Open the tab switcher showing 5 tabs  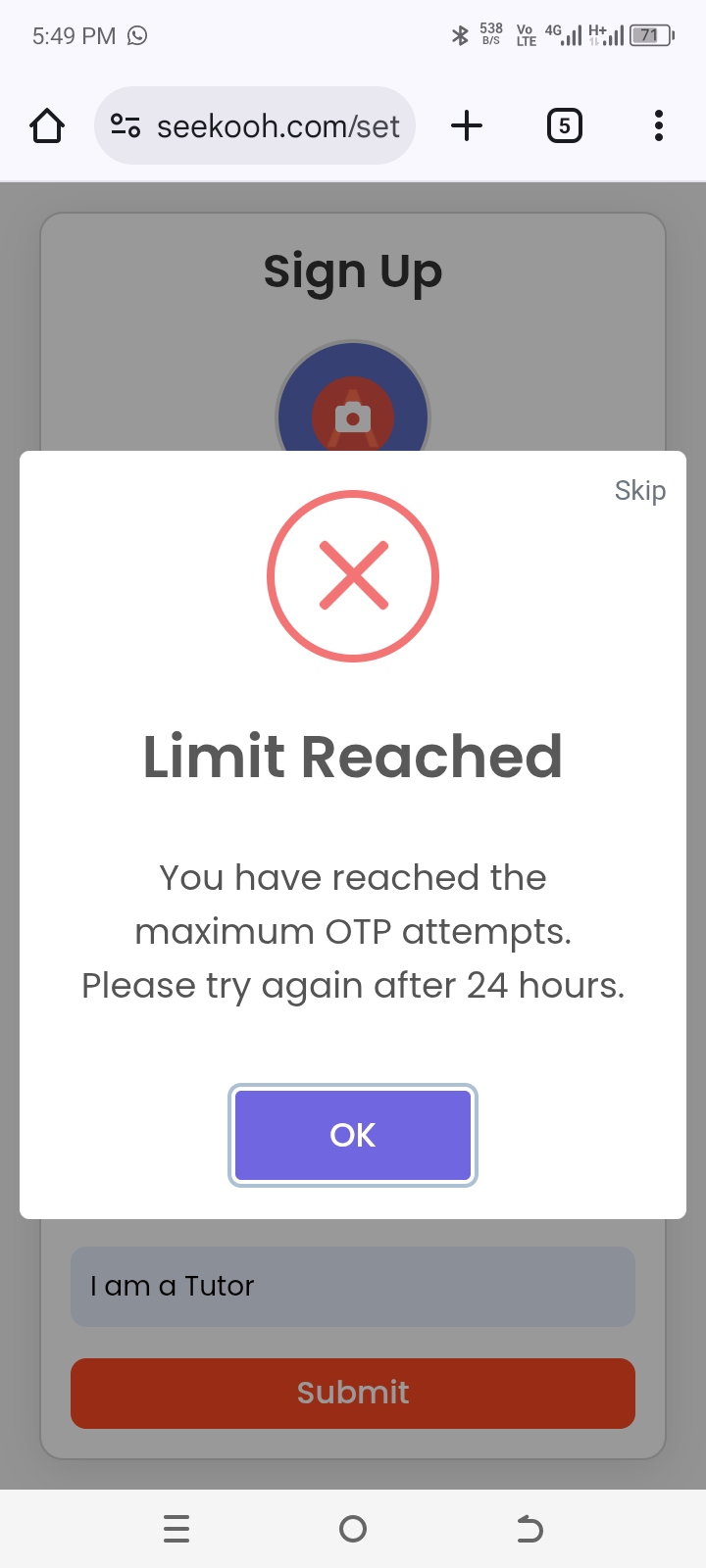click(x=564, y=126)
